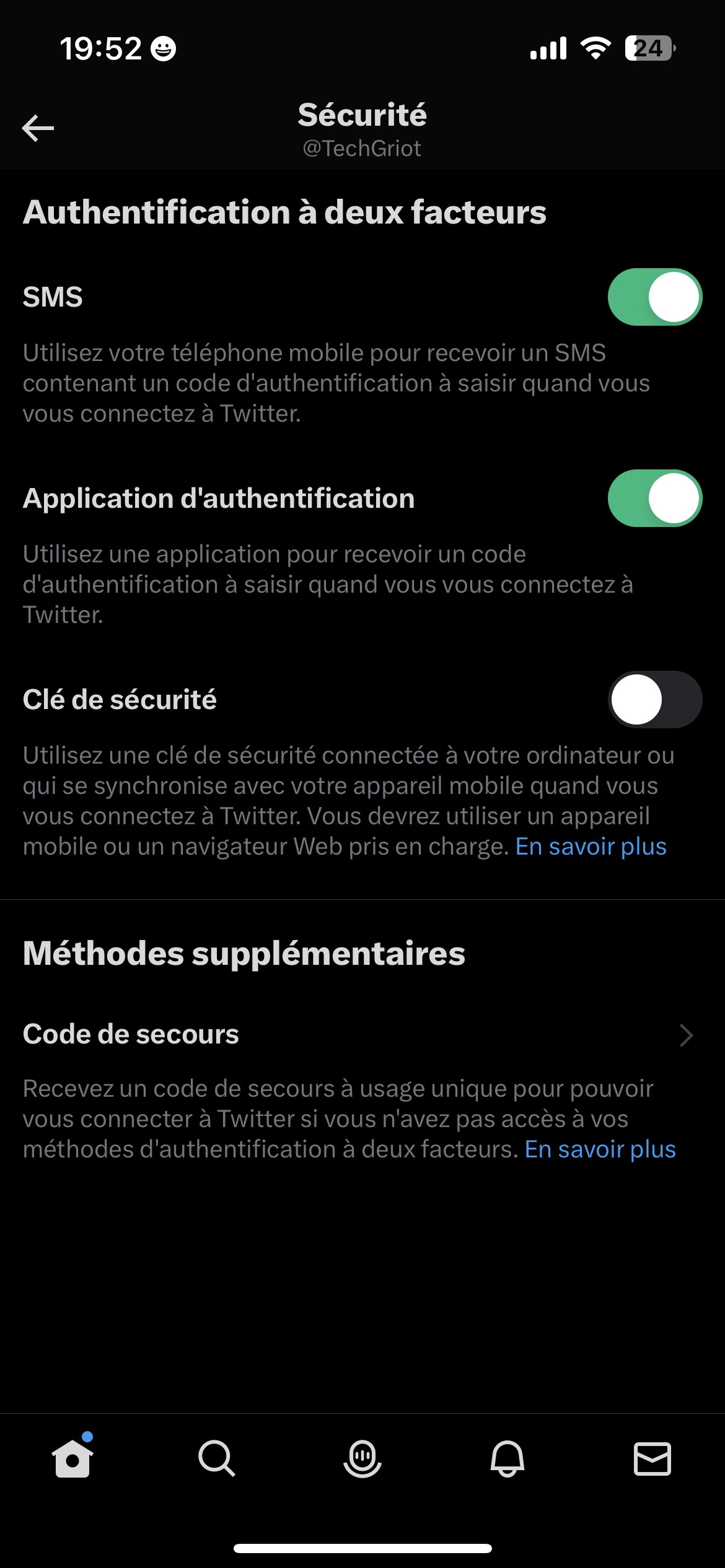Switch to the Home tab
725x1568 pixels.
click(72, 1458)
